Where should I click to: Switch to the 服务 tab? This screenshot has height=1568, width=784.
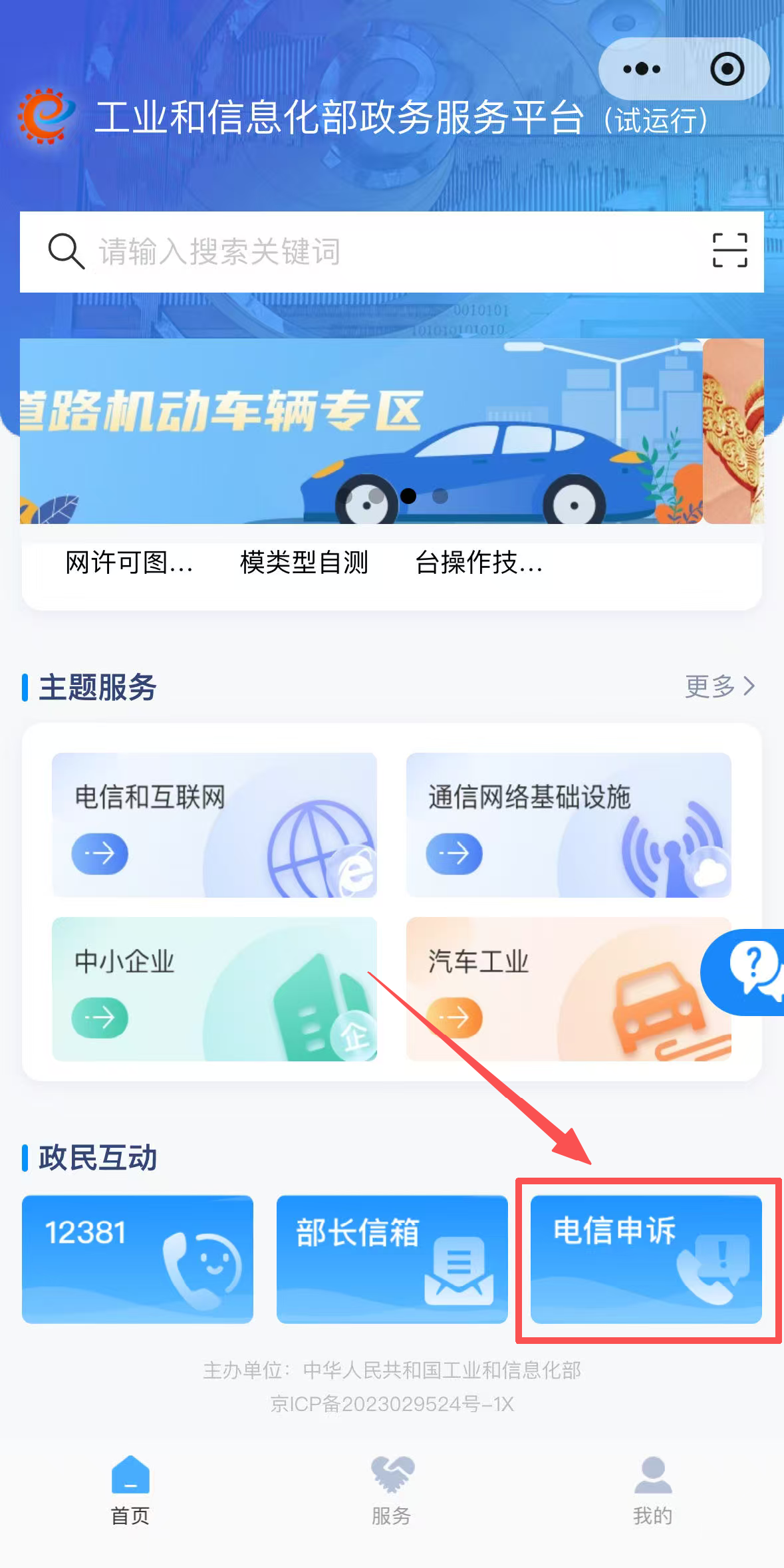pos(392,1490)
